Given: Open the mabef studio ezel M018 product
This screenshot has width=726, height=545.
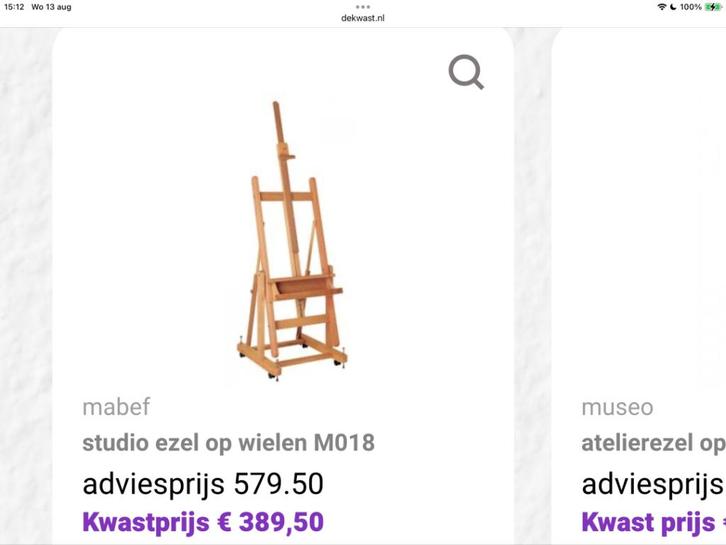Looking at the screenshot, I should [x=229, y=441].
